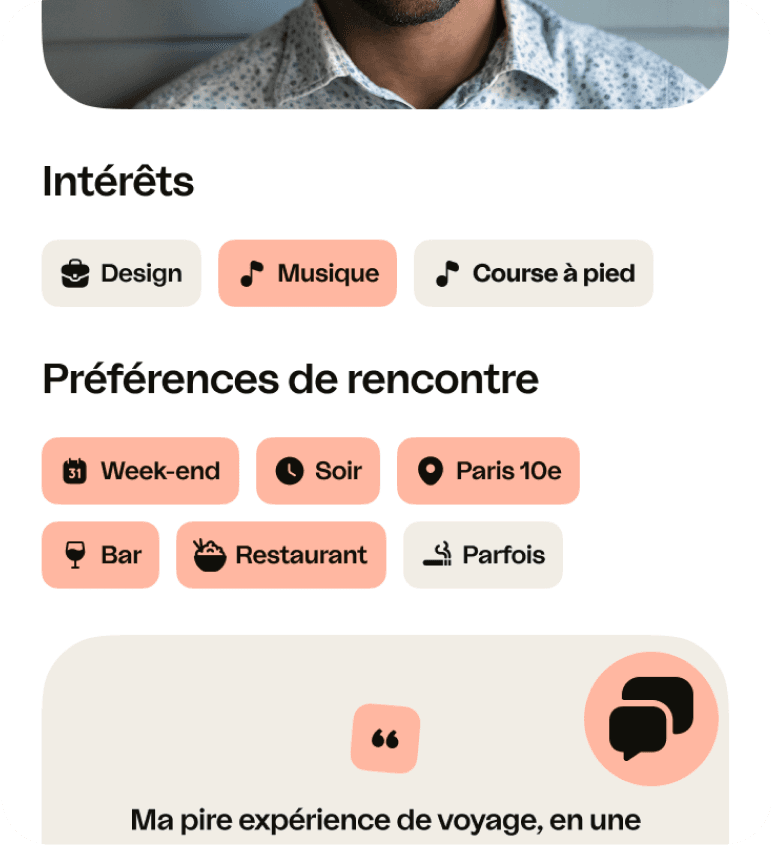The image size is (771, 845).
Task: Open the profile photo
Action: [x=385, y=54]
